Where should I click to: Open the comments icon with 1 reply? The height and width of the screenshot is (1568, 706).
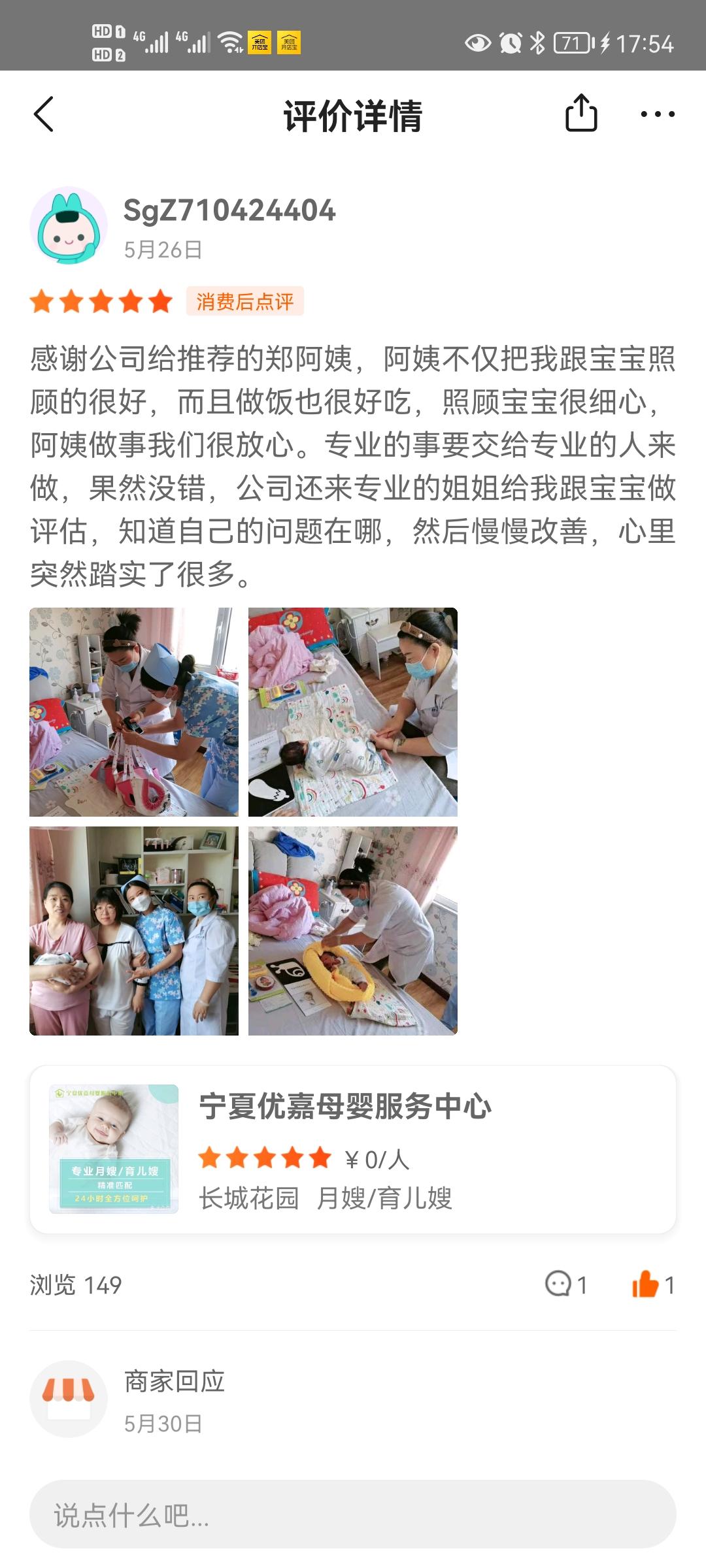point(565,1284)
